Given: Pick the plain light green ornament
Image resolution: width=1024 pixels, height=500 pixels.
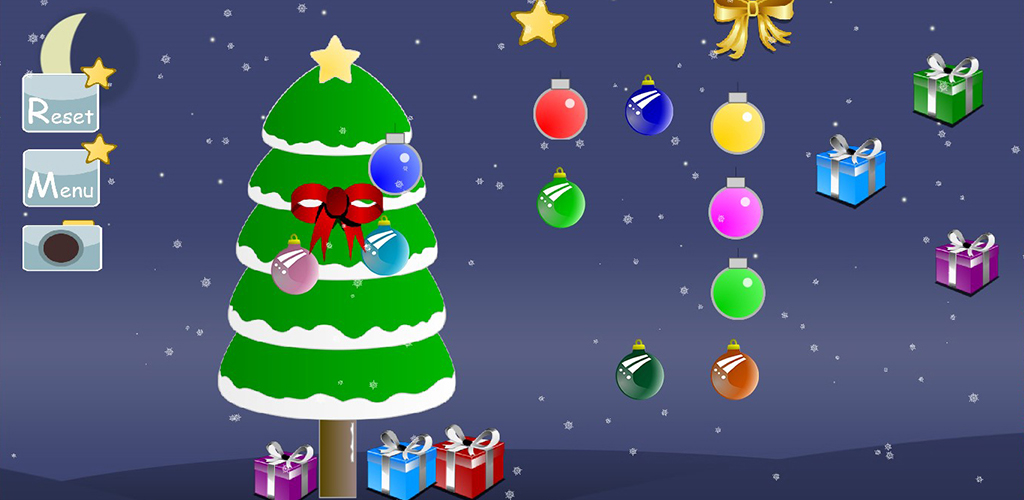Looking at the screenshot, I should point(738,291).
